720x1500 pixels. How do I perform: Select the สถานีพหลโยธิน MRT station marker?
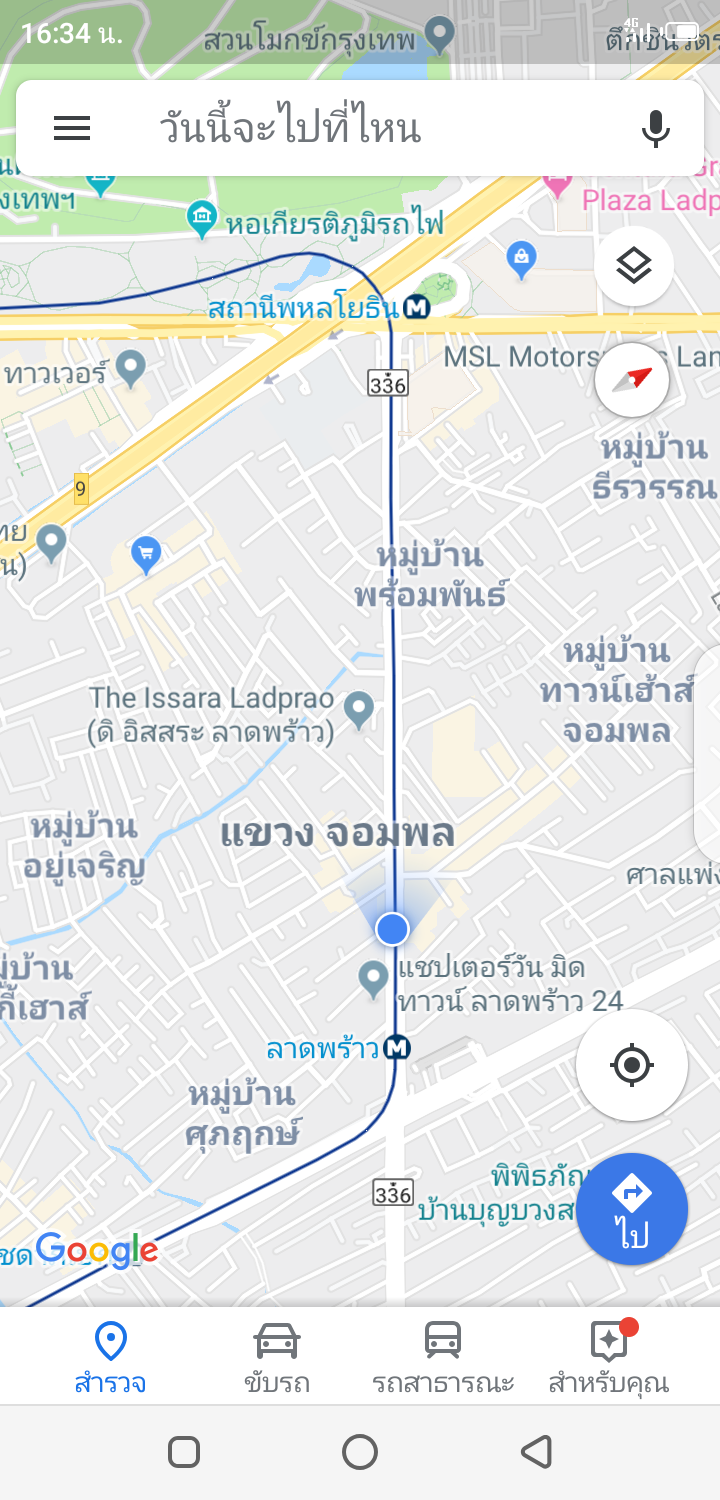417,308
